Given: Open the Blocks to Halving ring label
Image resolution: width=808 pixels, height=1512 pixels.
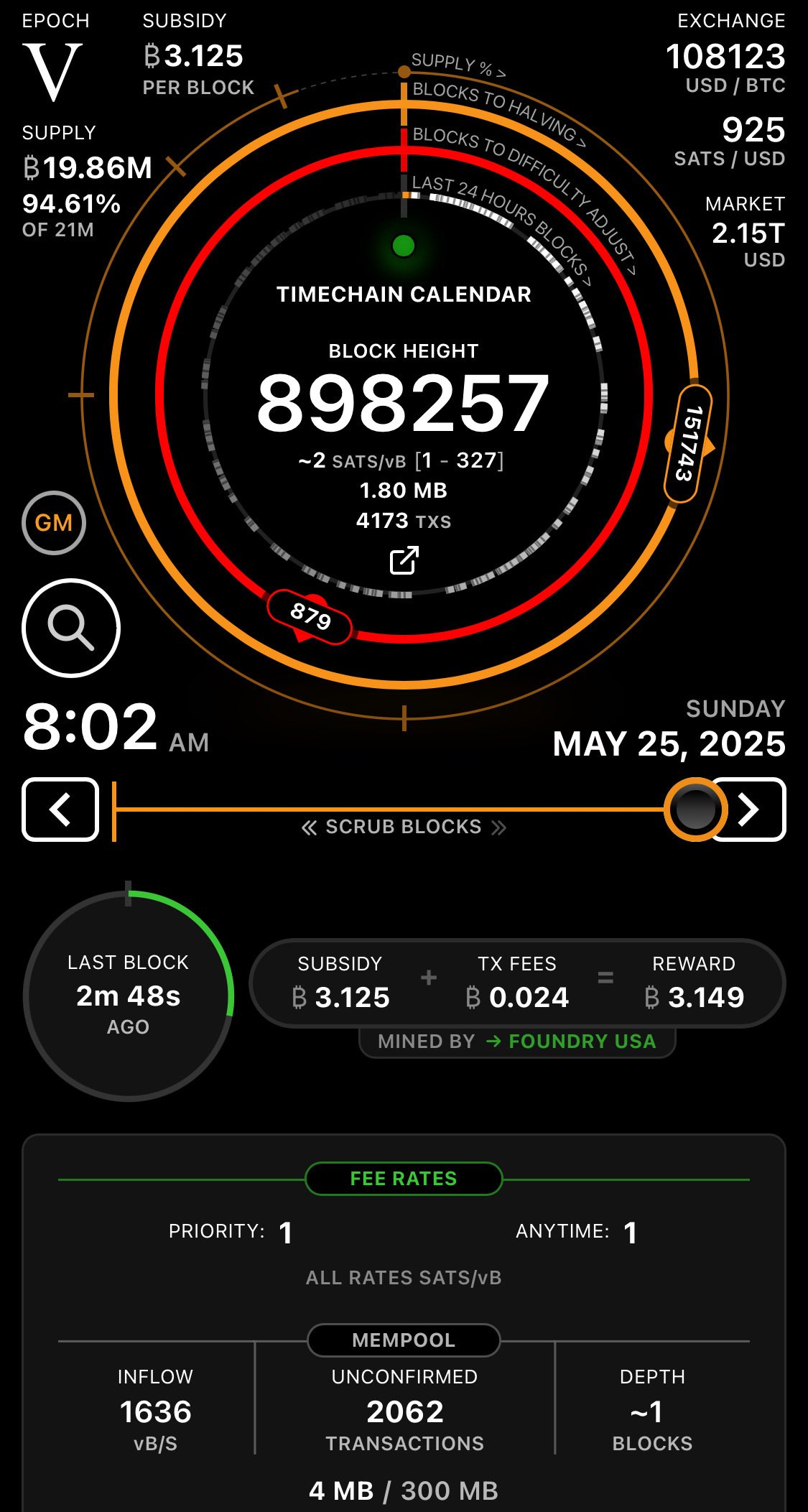Looking at the screenshot, I should click(499, 113).
